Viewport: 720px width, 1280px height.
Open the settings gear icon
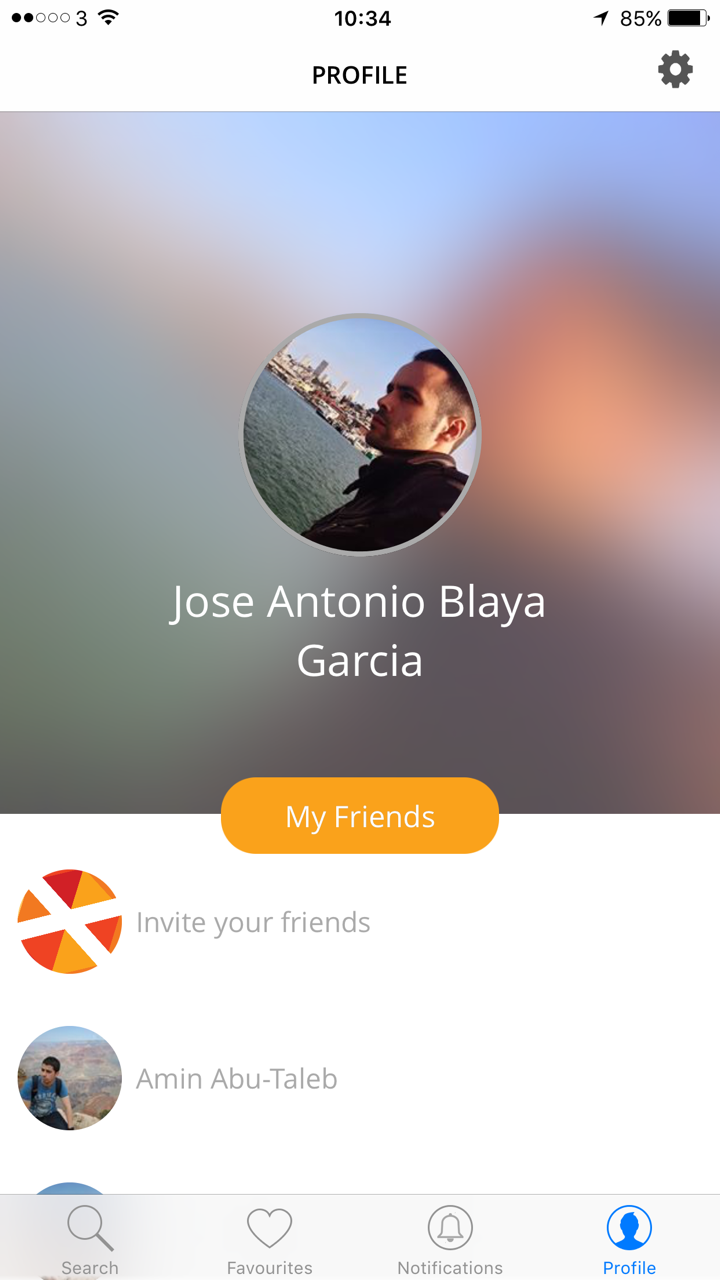[675, 70]
